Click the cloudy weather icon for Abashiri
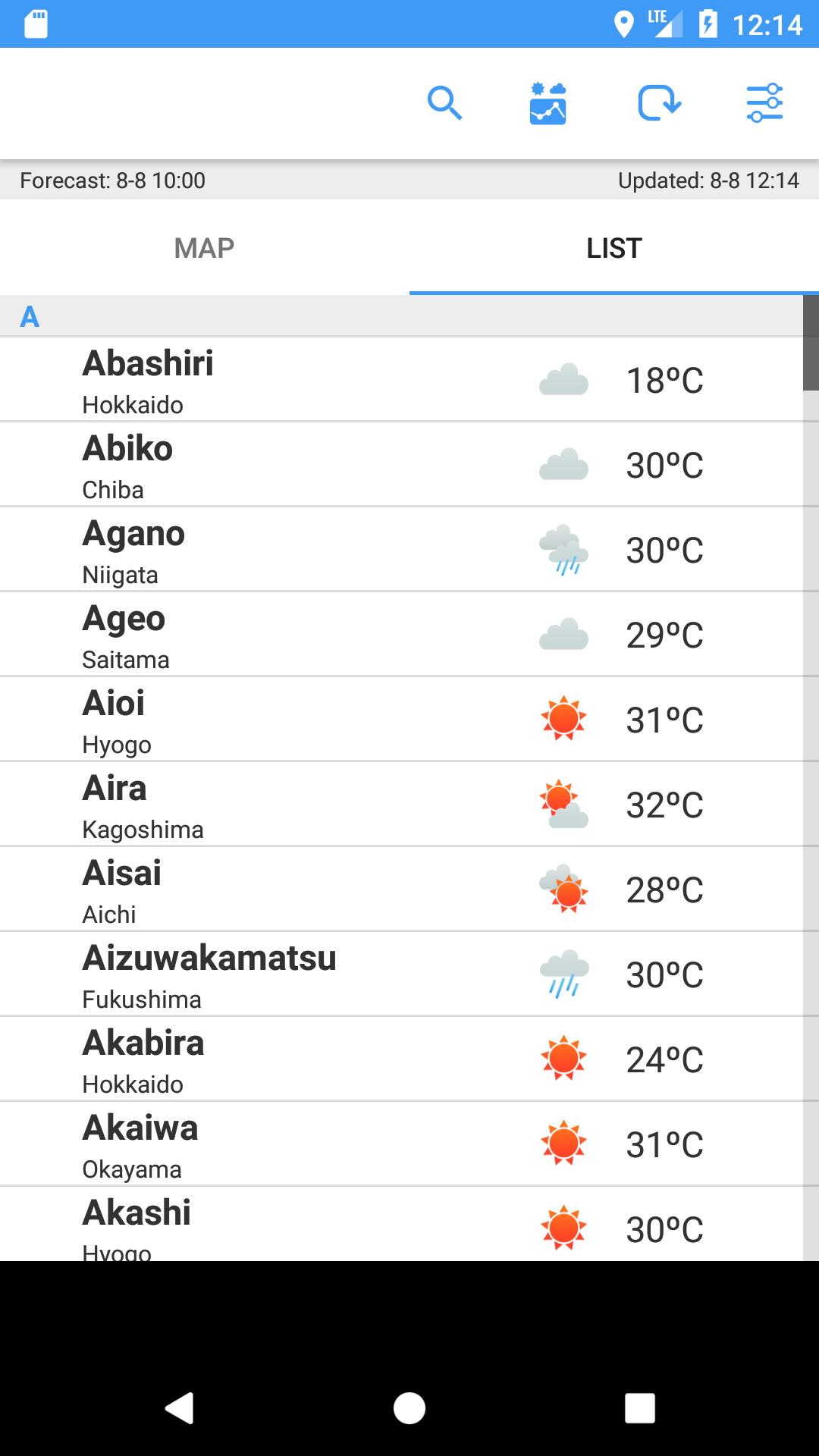 click(564, 380)
